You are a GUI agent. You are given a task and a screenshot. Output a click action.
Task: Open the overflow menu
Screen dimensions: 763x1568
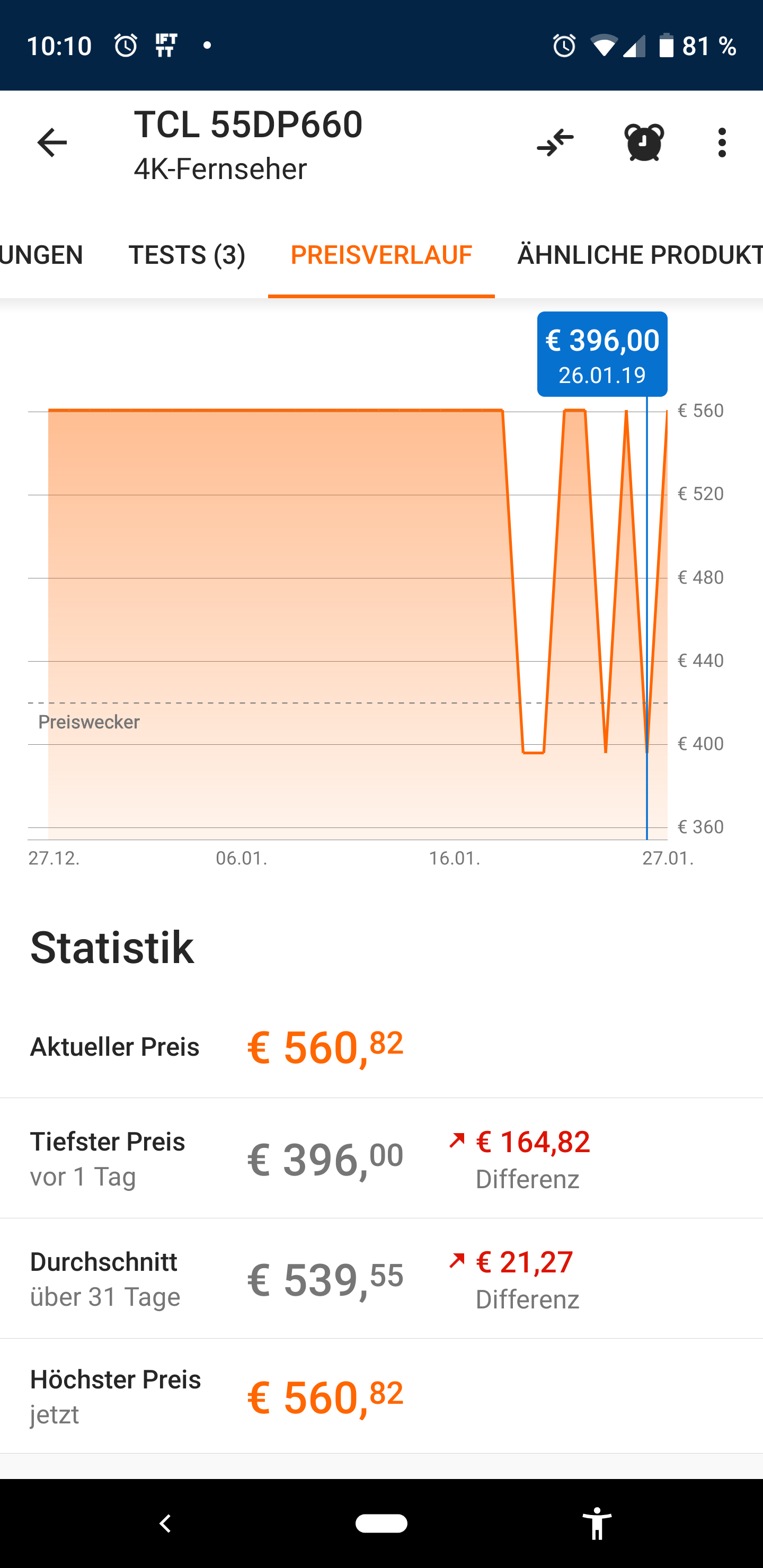click(722, 143)
